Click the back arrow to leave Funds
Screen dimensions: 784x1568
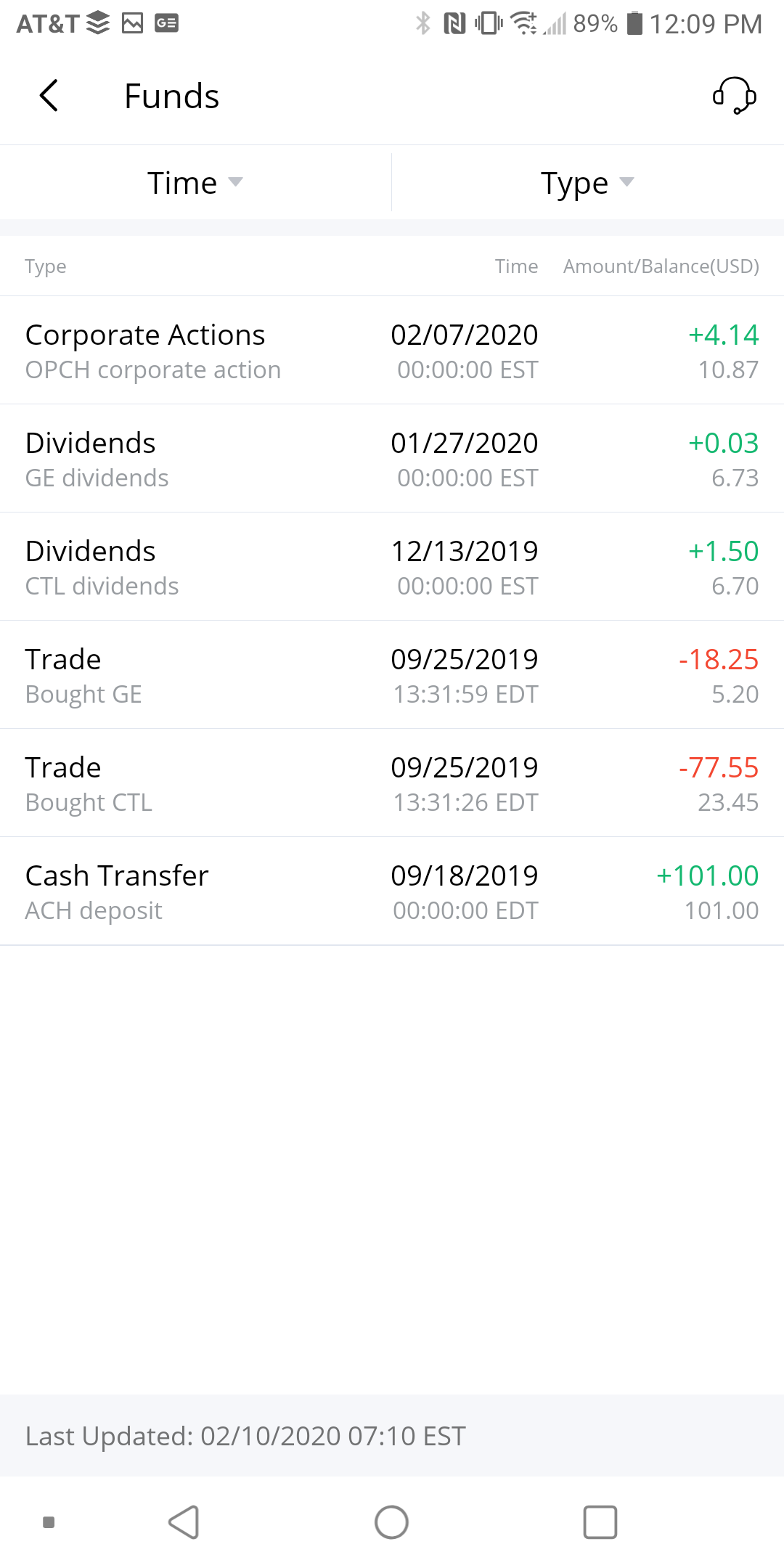click(49, 95)
